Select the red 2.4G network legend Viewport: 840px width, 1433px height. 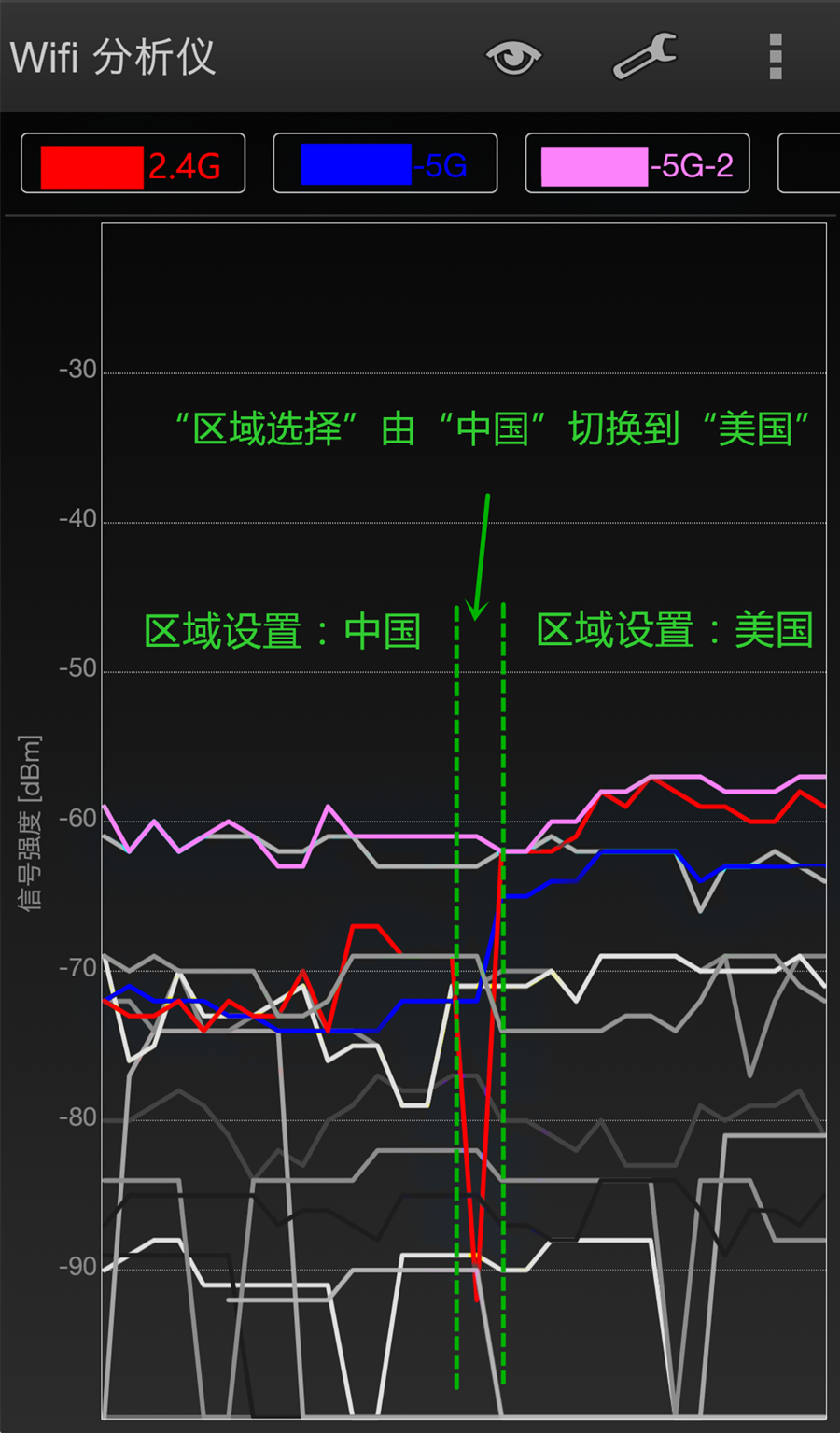click(x=133, y=164)
